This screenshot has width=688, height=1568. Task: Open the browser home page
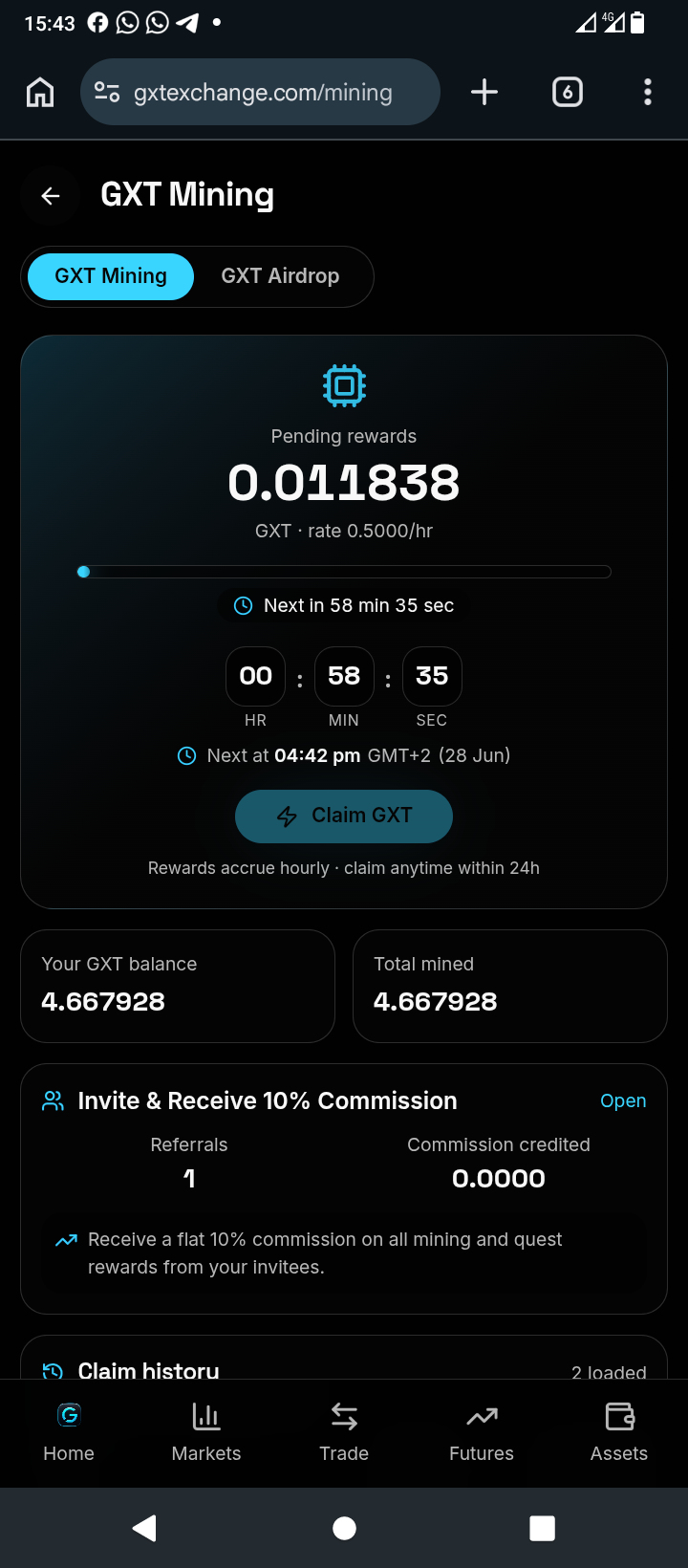coord(40,92)
